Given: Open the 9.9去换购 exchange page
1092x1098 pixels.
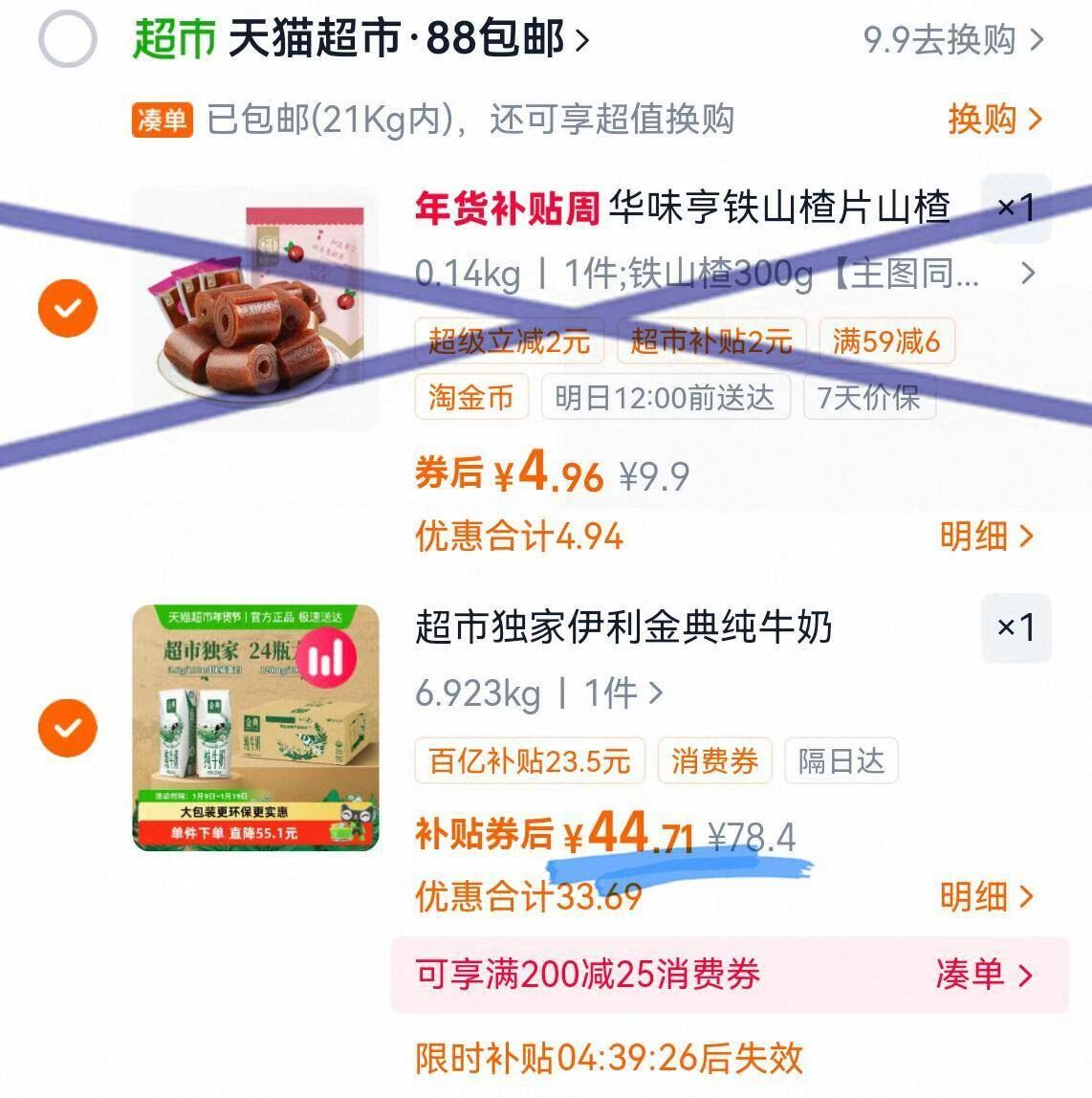Looking at the screenshot, I should 942,40.
